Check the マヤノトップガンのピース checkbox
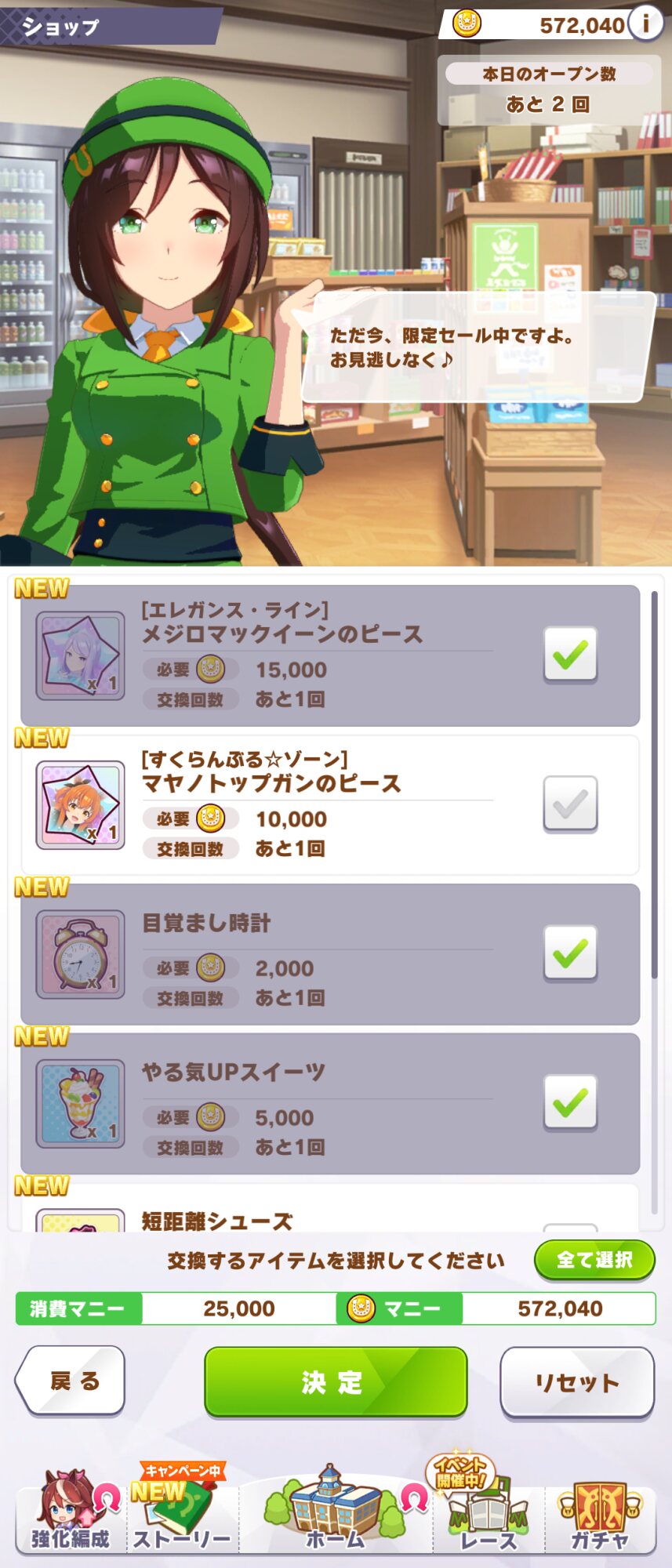The width and height of the screenshot is (672, 1568). [570, 804]
